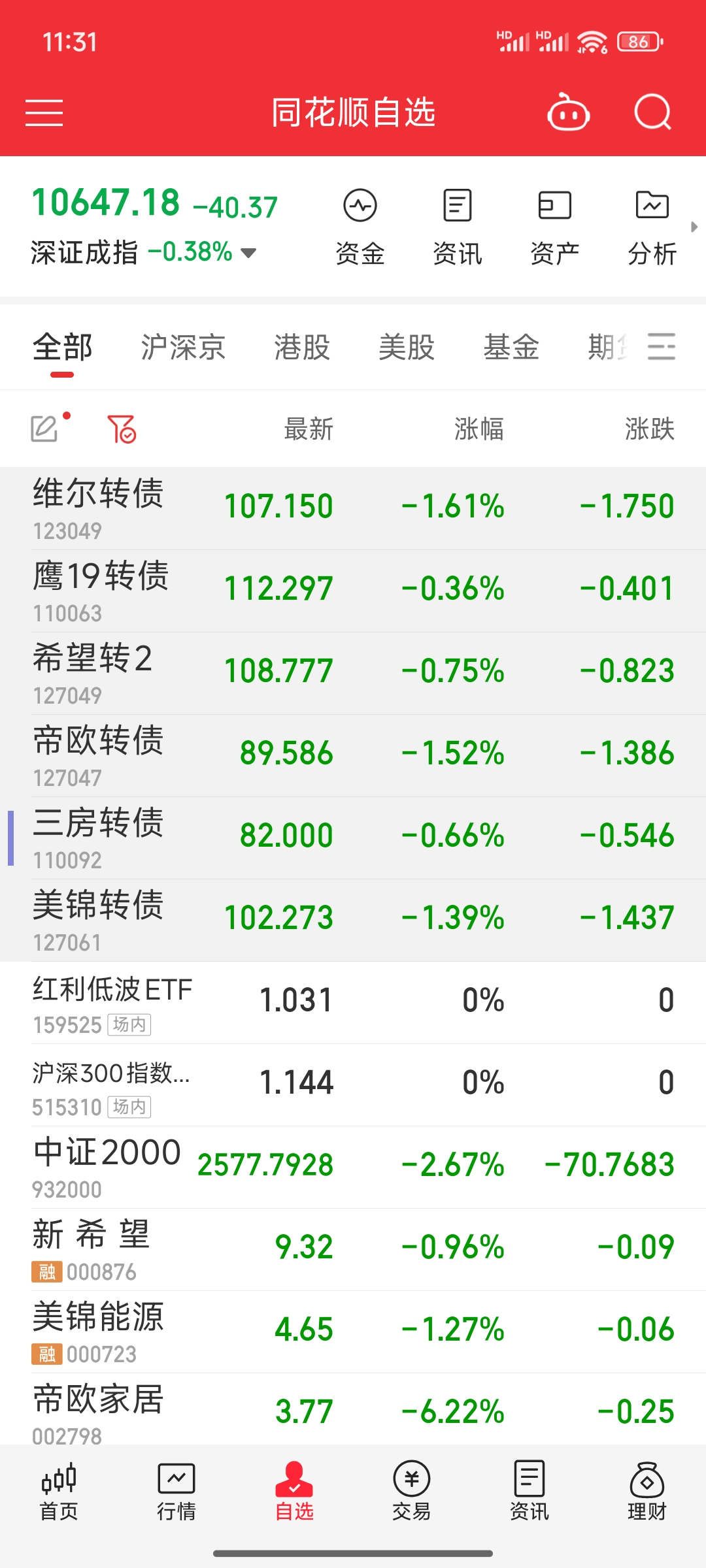The height and width of the screenshot is (1568, 706).
Task: Switch to the 沪深京 tab
Action: point(183,347)
